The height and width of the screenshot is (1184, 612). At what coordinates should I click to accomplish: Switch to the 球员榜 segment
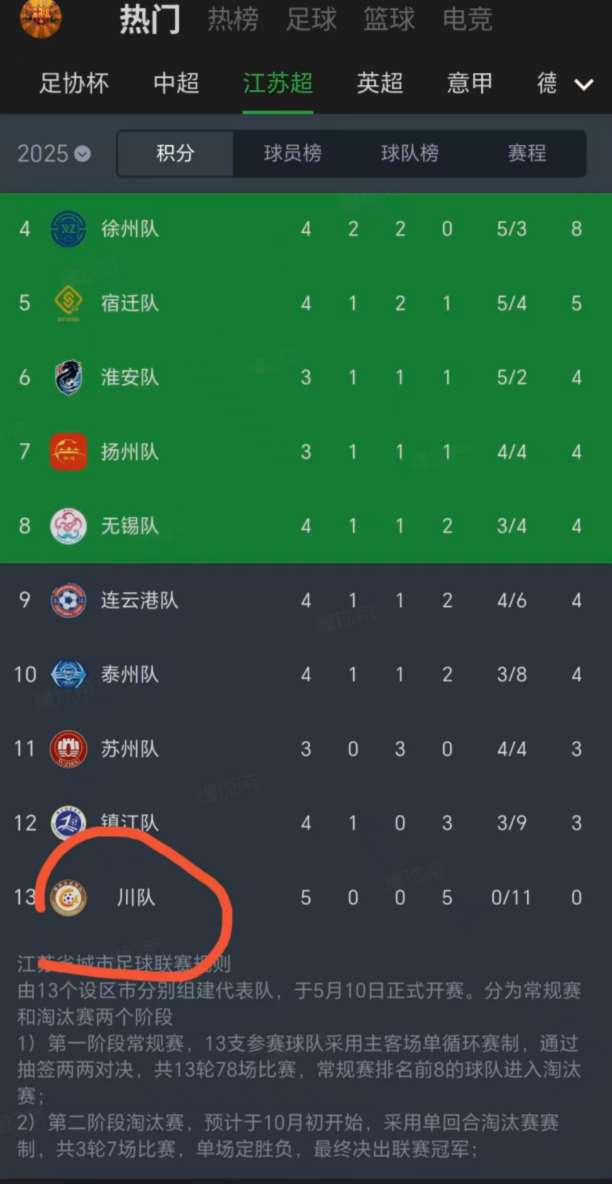click(292, 154)
